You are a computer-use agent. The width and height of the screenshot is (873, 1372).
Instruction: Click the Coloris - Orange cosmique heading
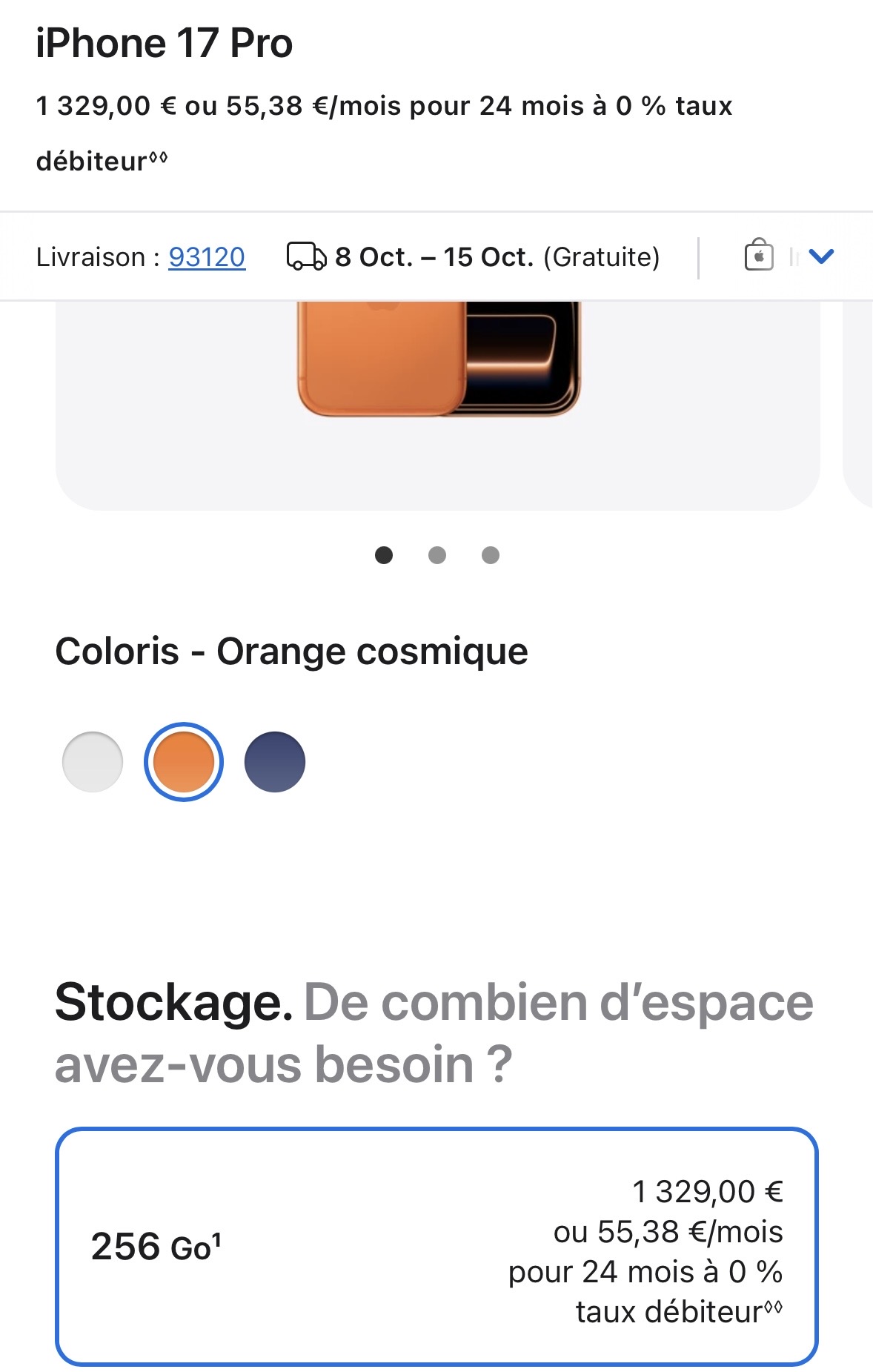point(291,651)
